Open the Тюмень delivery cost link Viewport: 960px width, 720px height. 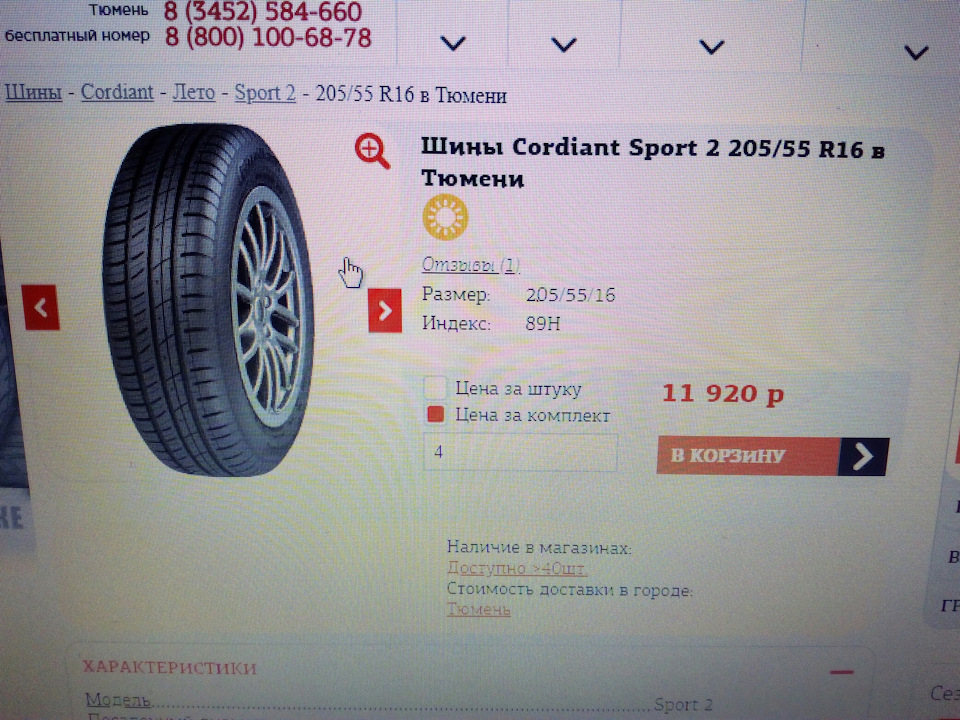tap(478, 609)
